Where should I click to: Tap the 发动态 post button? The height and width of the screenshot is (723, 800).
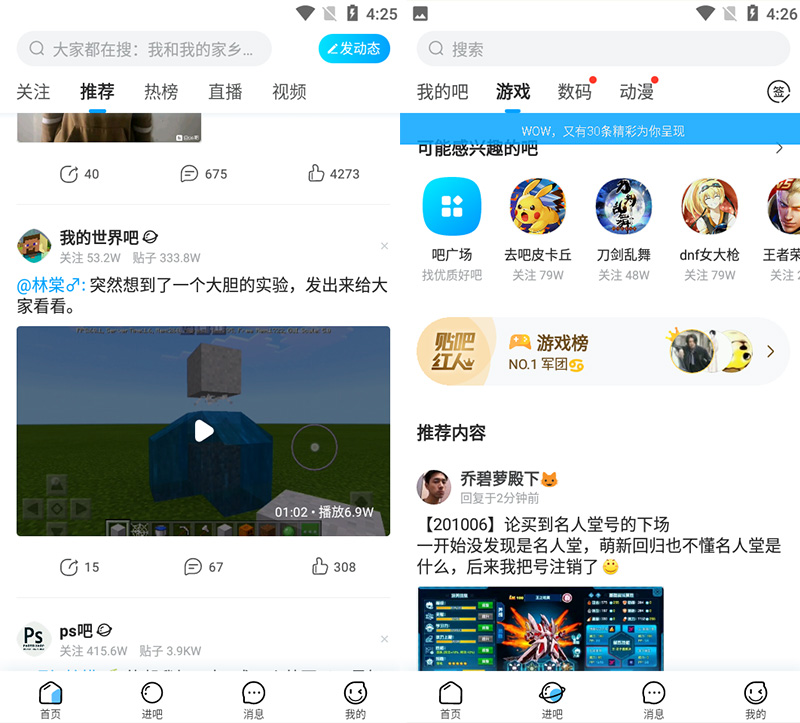(x=354, y=48)
